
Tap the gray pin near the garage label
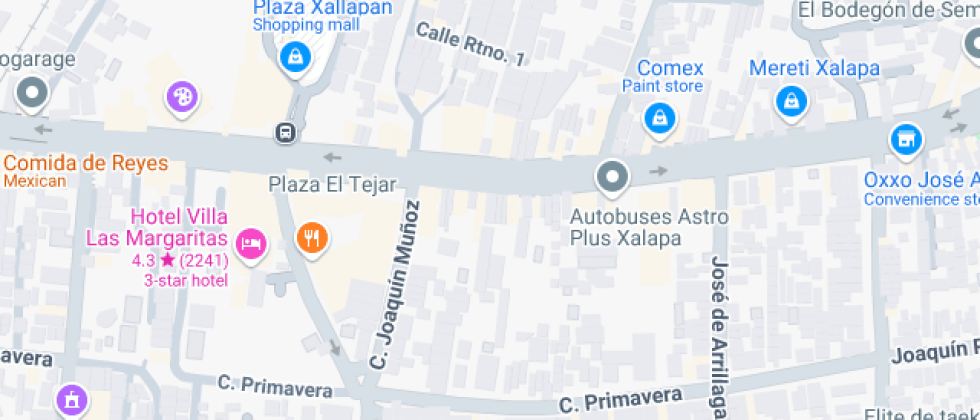(33, 94)
